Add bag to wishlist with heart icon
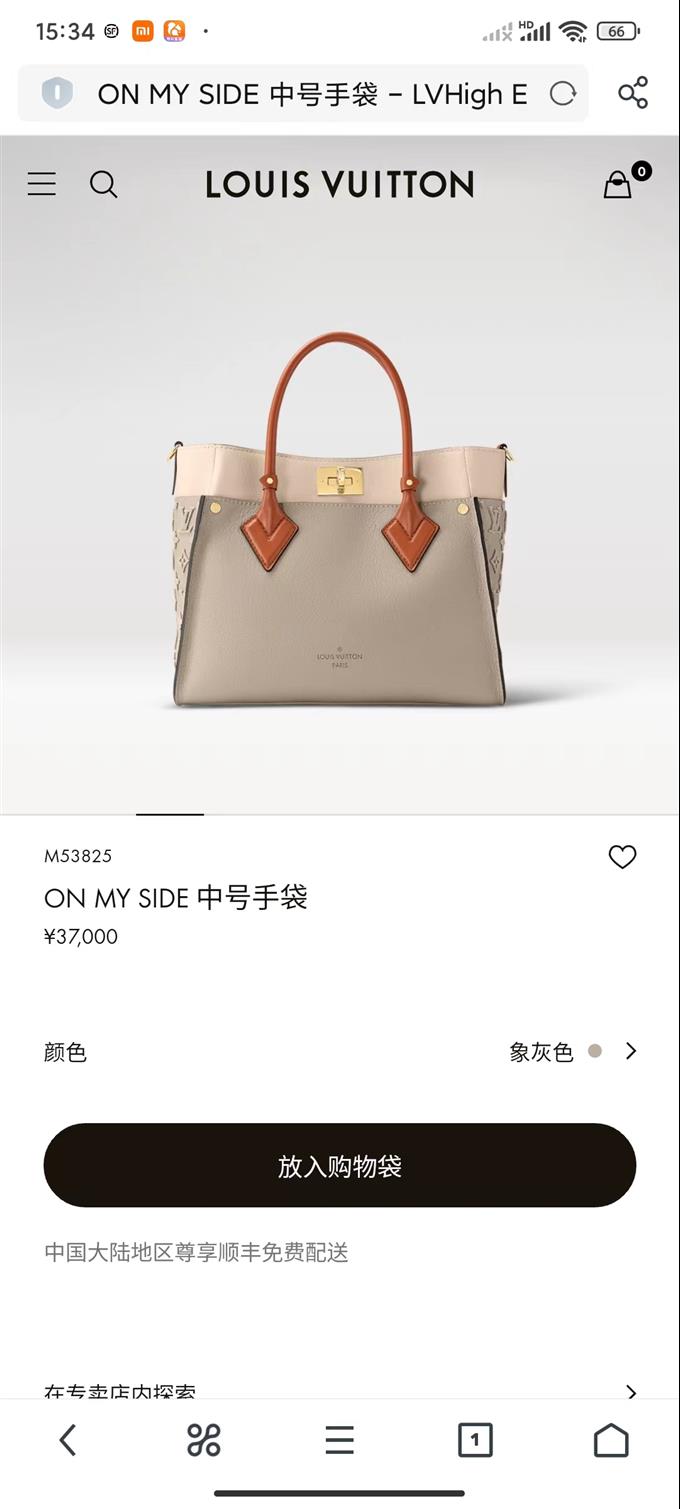 pyautogui.click(x=622, y=857)
